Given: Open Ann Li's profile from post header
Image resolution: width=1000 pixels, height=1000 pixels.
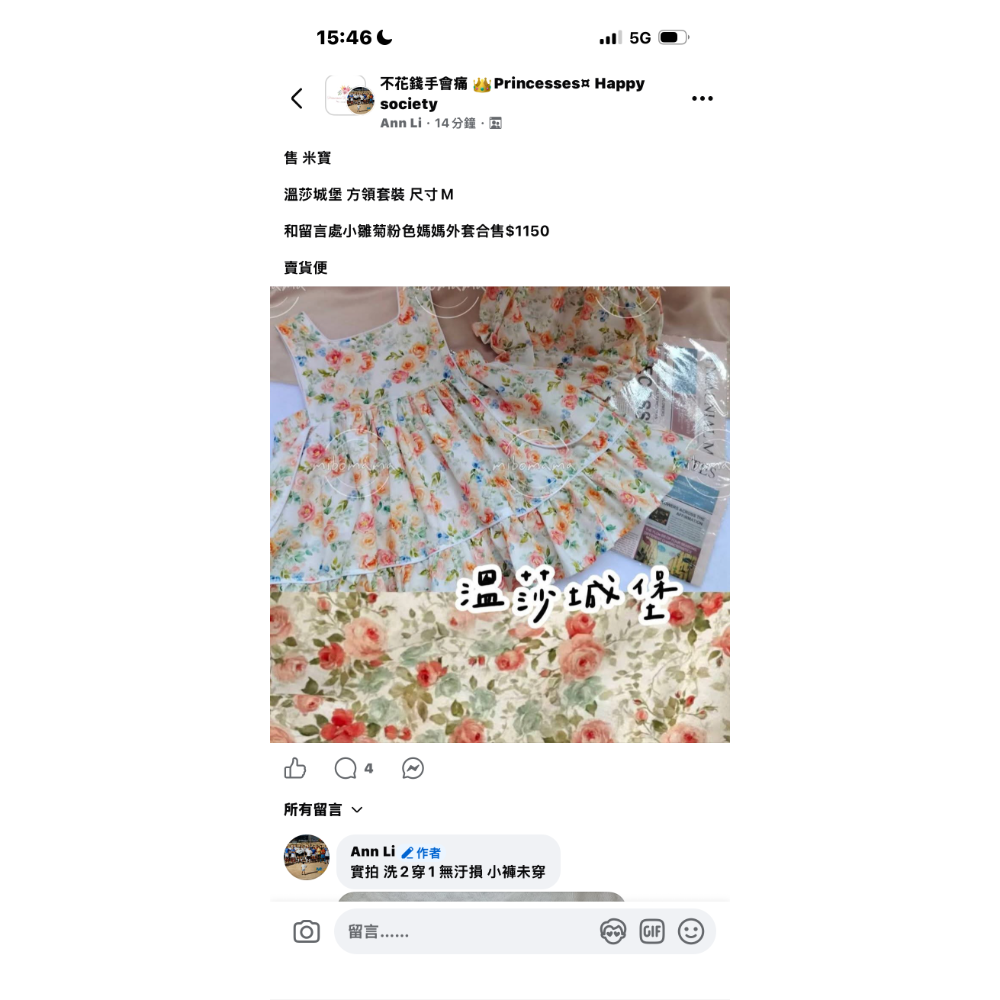Looking at the screenshot, I should [x=400, y=123].
